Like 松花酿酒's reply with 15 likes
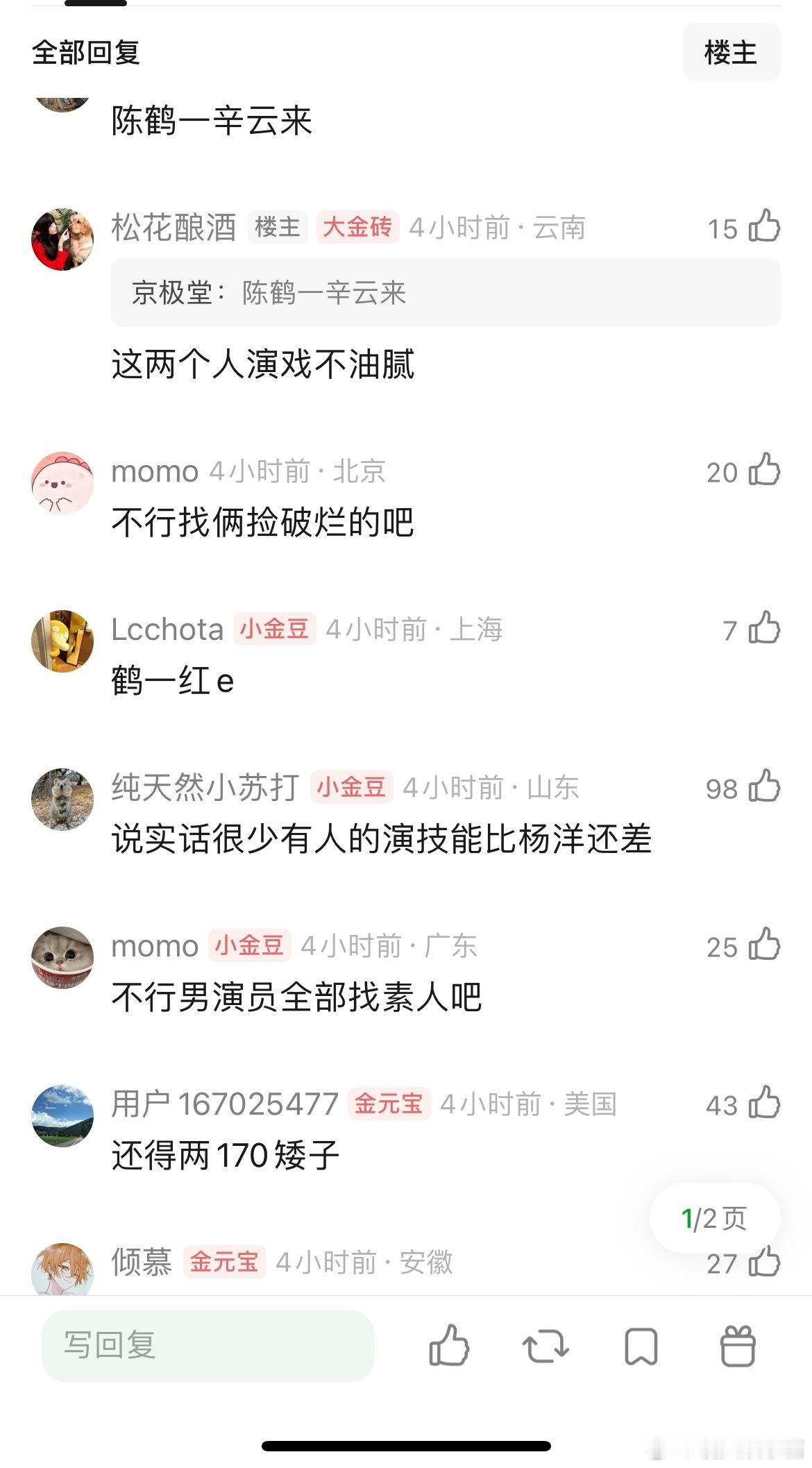 tap(763, 227)
